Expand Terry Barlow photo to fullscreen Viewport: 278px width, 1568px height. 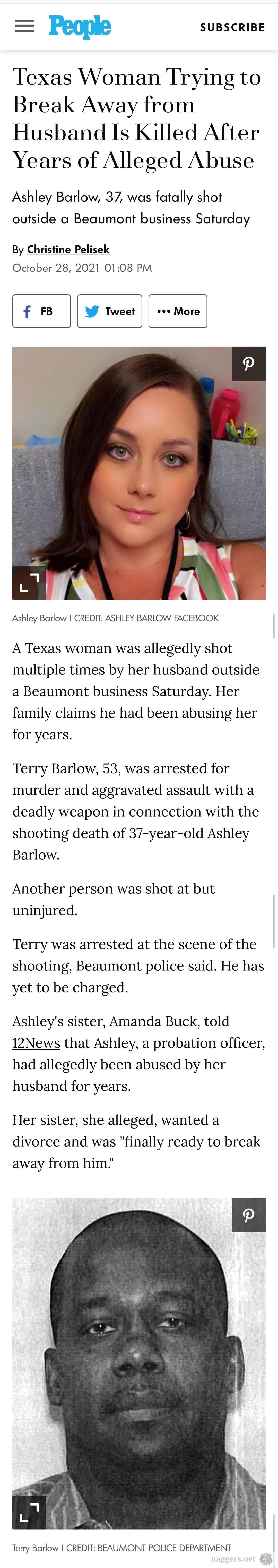pos(29,1512)
